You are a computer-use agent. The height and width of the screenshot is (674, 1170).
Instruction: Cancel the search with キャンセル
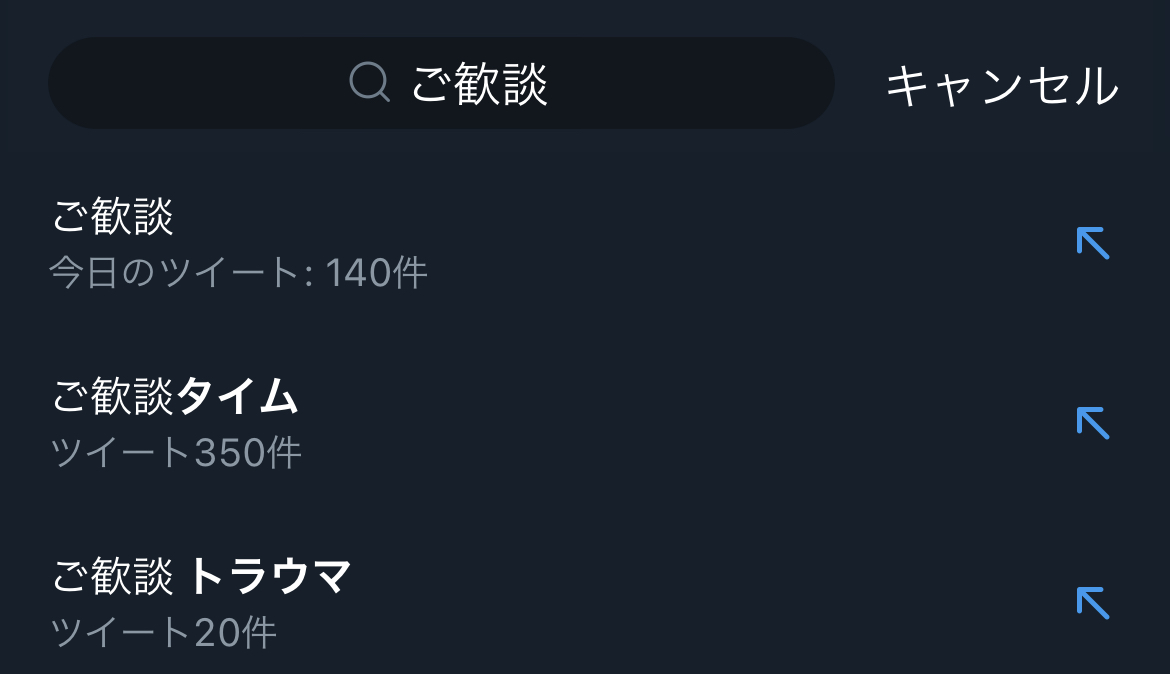point(1001,86)
